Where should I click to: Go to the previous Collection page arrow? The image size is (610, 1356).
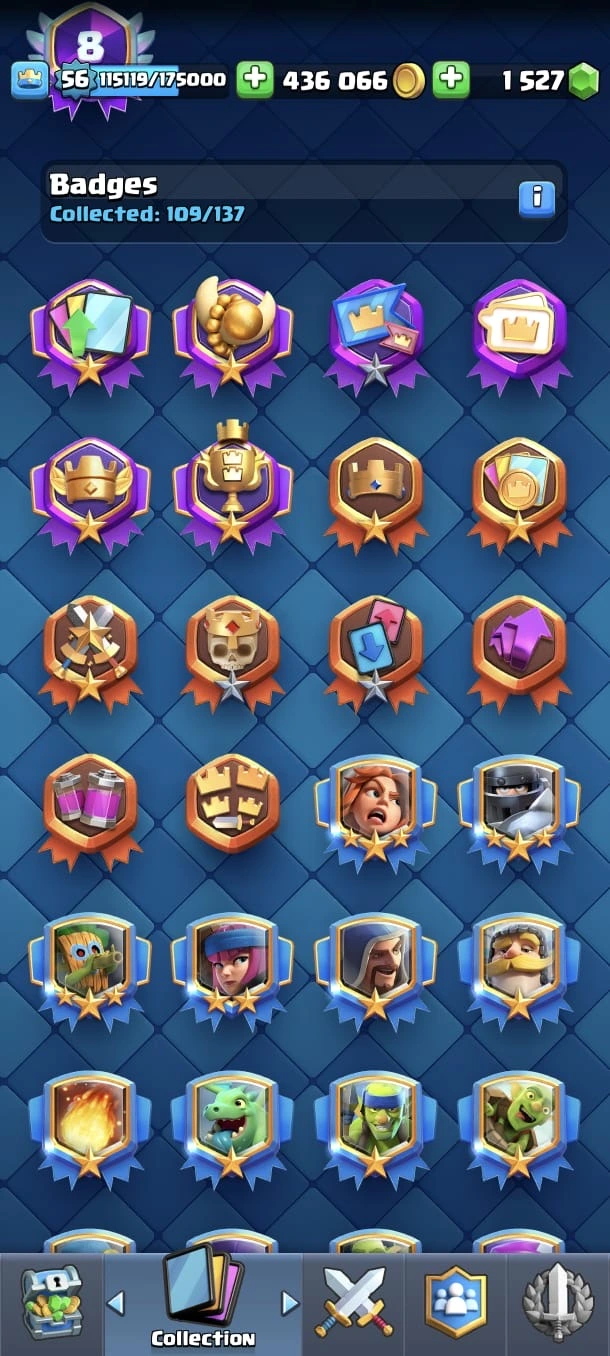(x=115, y=1303)
